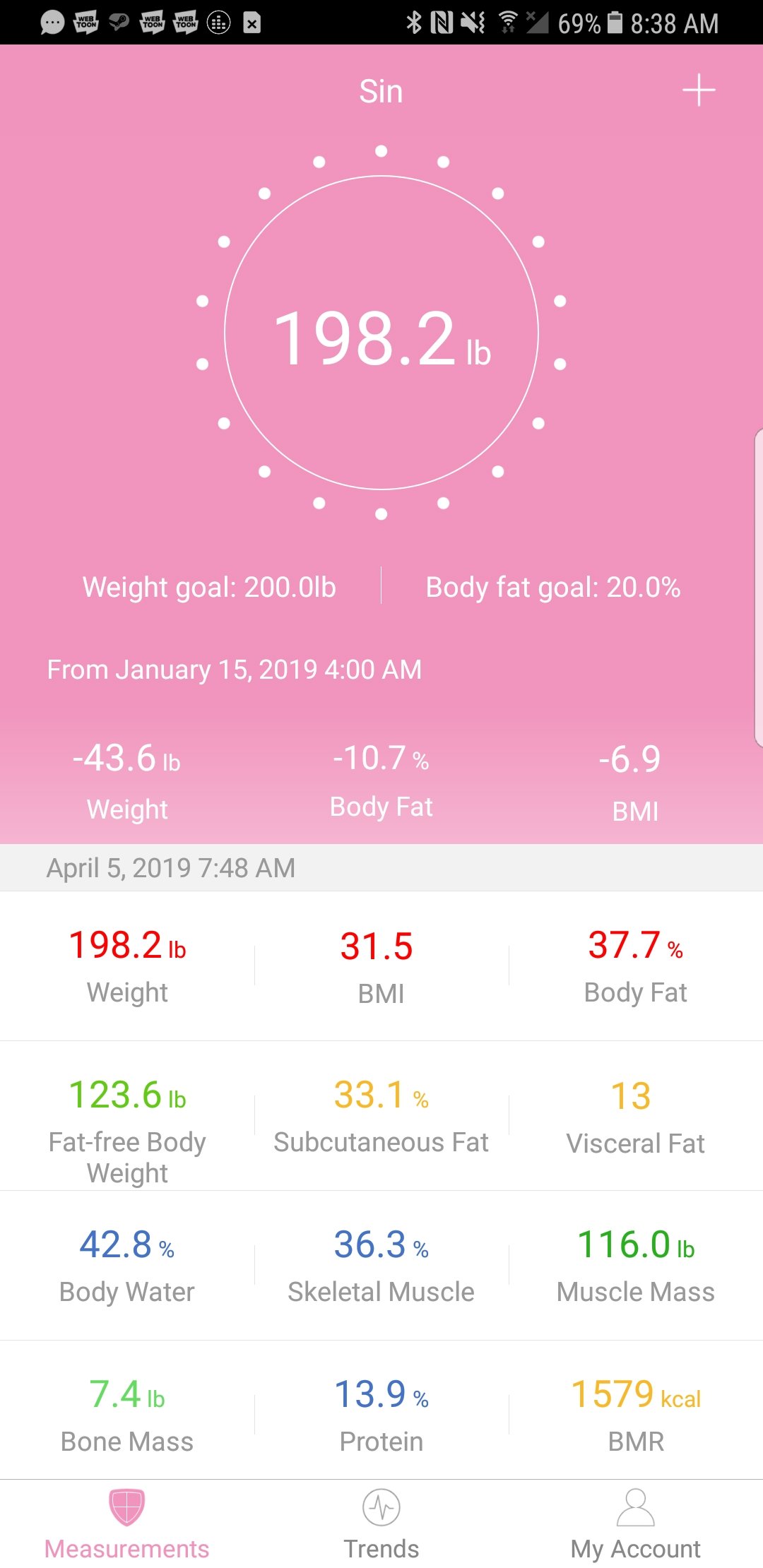Open the My Account tab
Screen dimensions: 763x1568
point(636,1524)
